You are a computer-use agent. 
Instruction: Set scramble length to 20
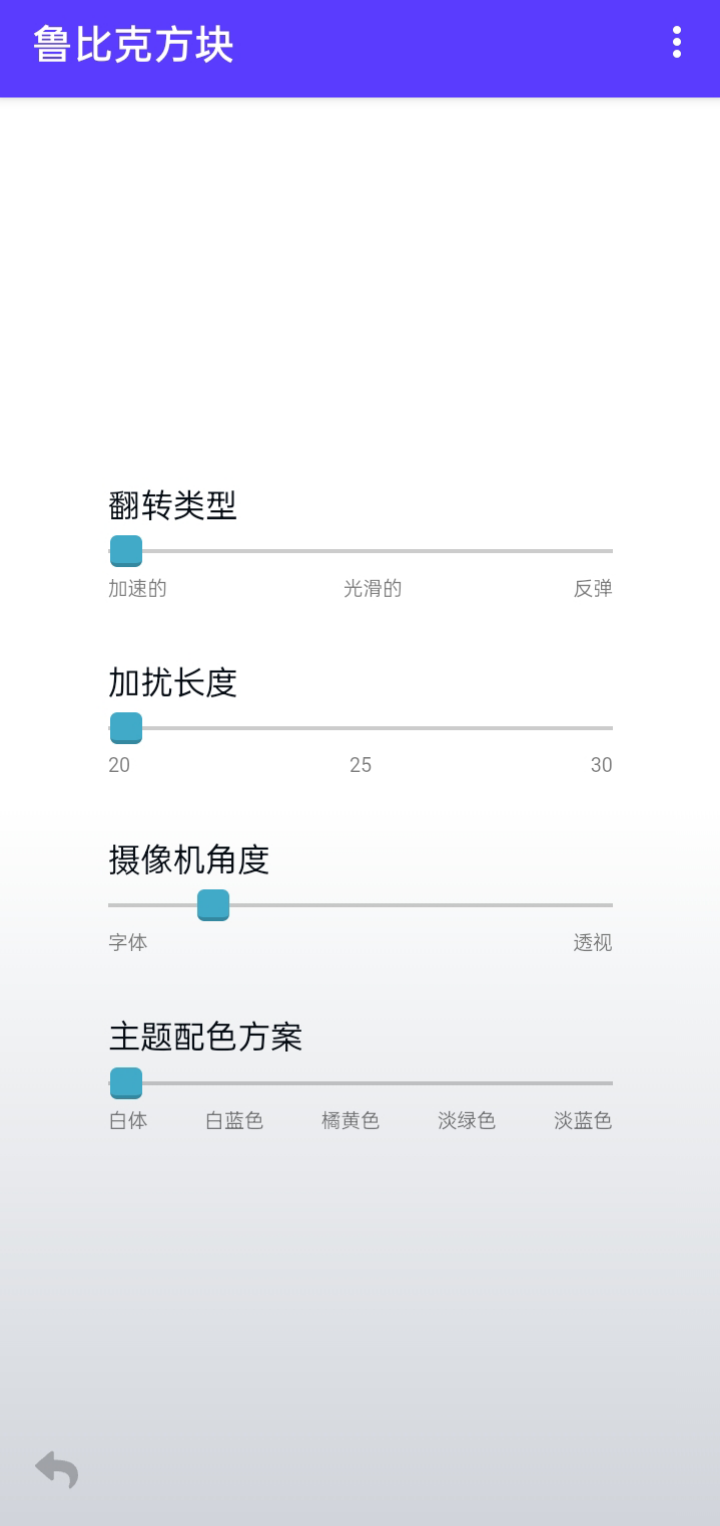[120, 765]
